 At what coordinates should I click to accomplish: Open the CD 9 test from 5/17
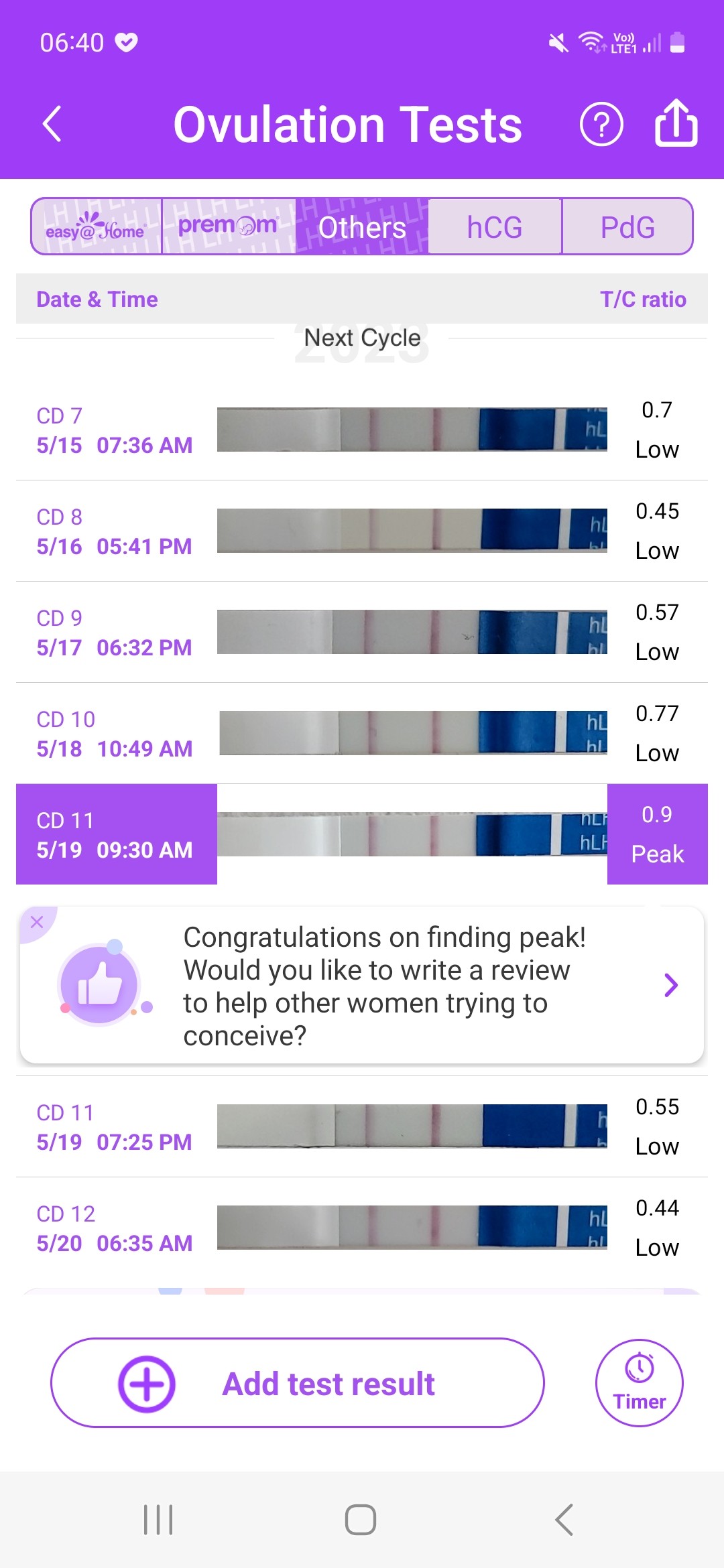click(x=362, y=632)
